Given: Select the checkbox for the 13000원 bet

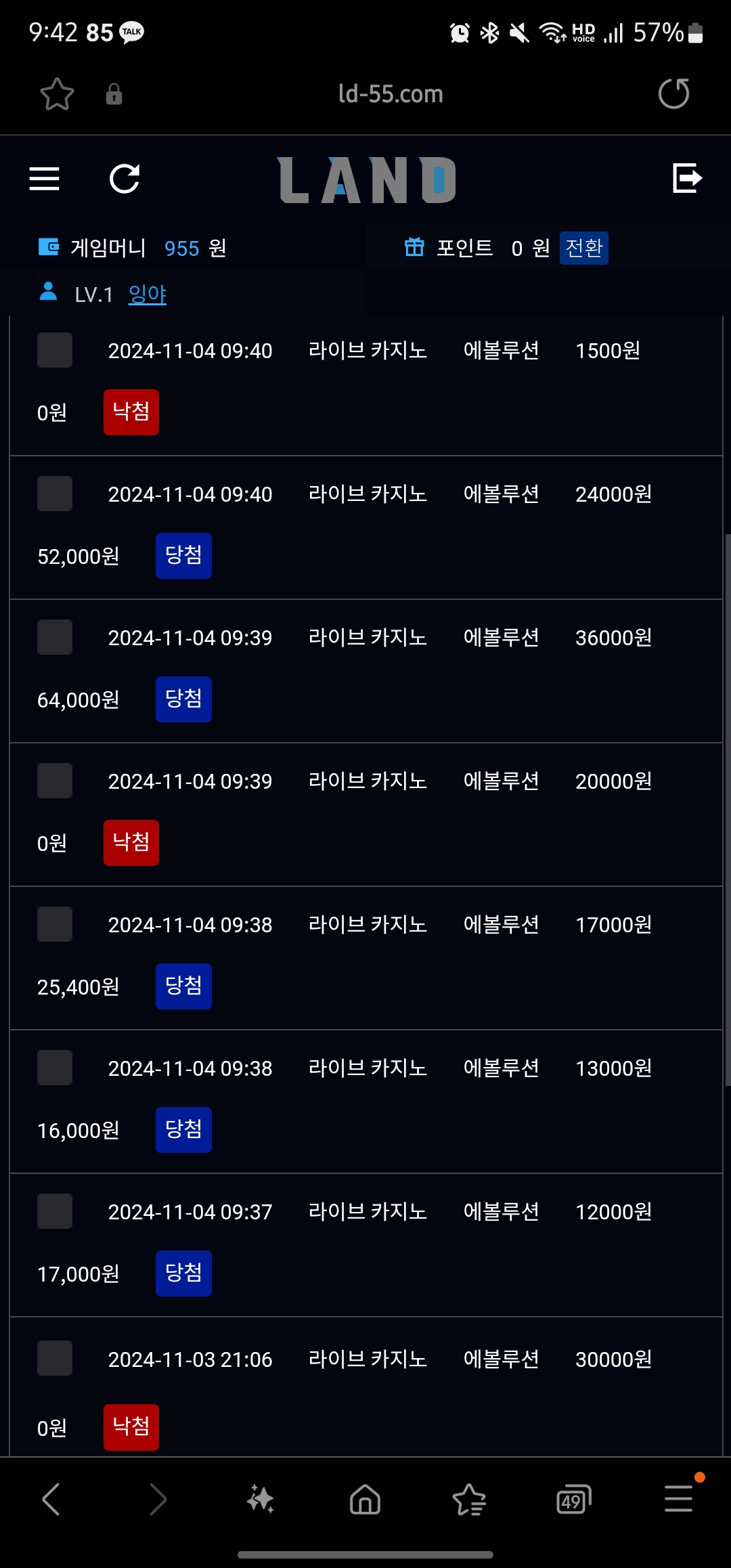Looking at the screenshot, I should [55, 1068].
